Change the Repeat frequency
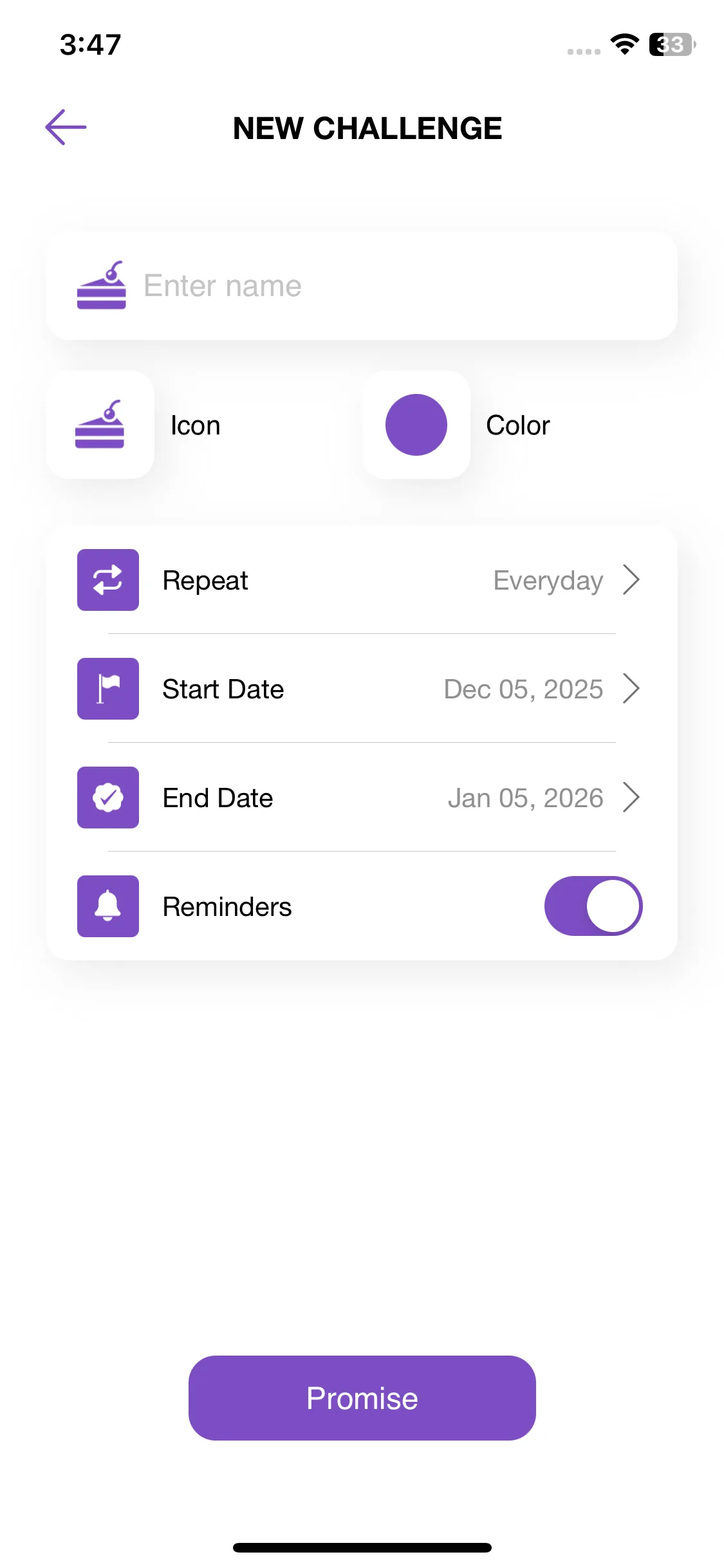The image size is (724, 1568). [x=362, y=580]
